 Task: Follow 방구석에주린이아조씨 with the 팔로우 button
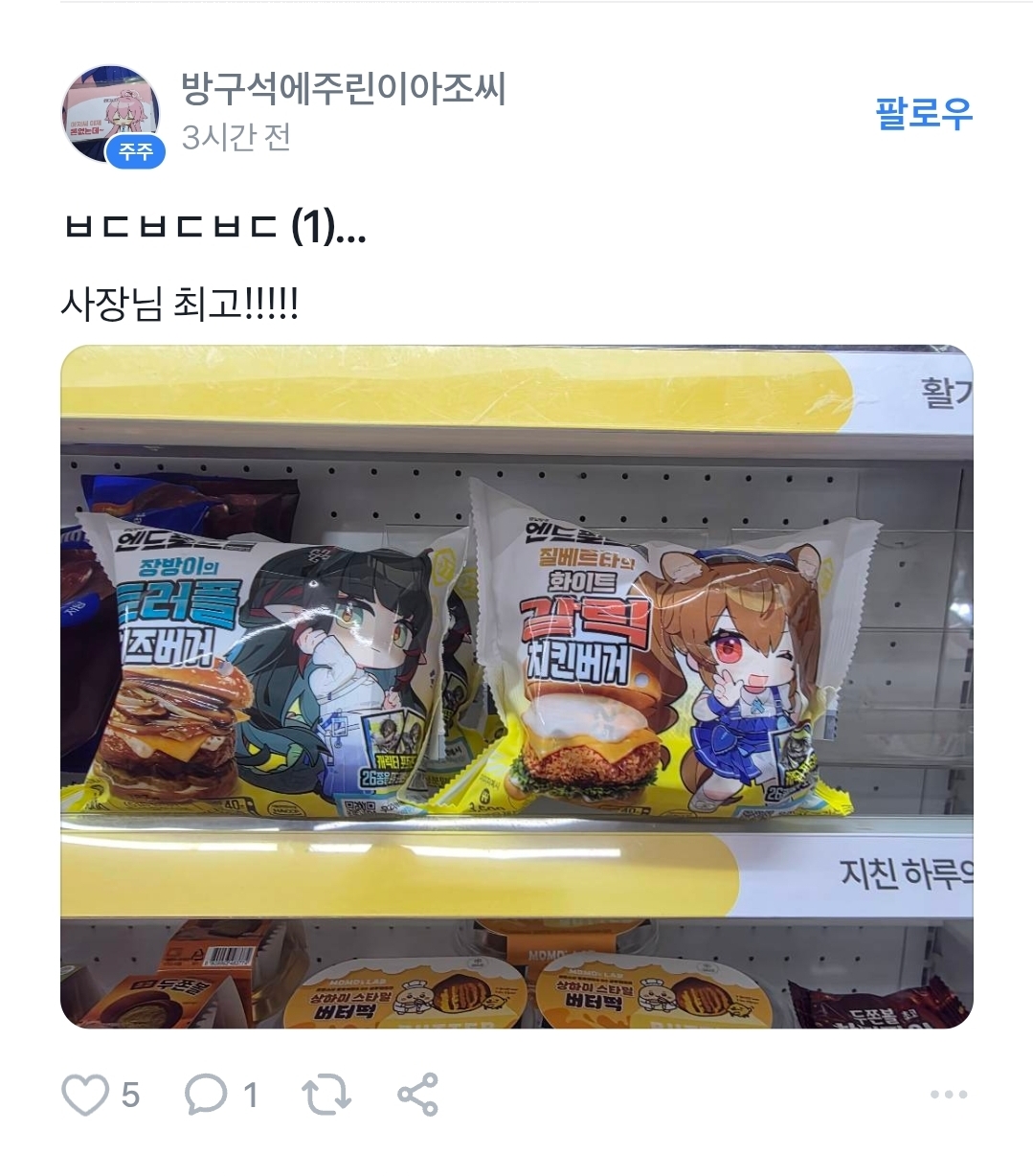923,113
